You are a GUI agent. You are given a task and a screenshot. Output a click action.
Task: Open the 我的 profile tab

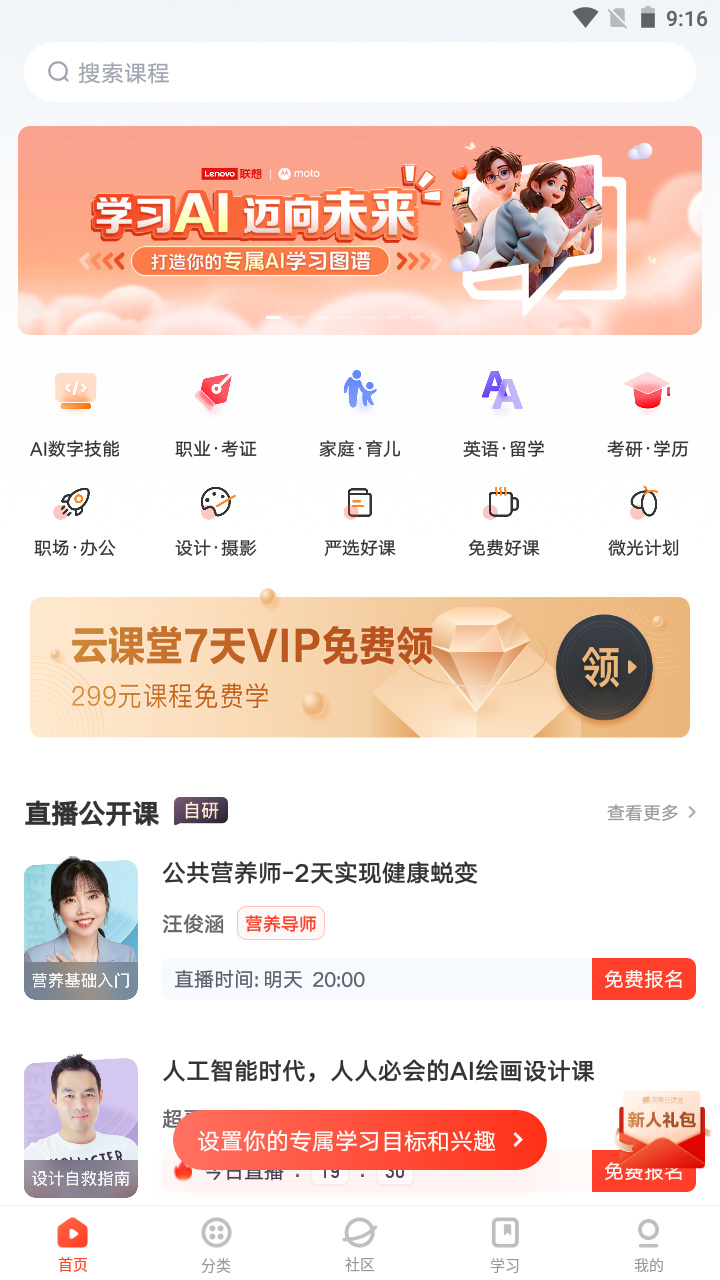click(648, 1243)
